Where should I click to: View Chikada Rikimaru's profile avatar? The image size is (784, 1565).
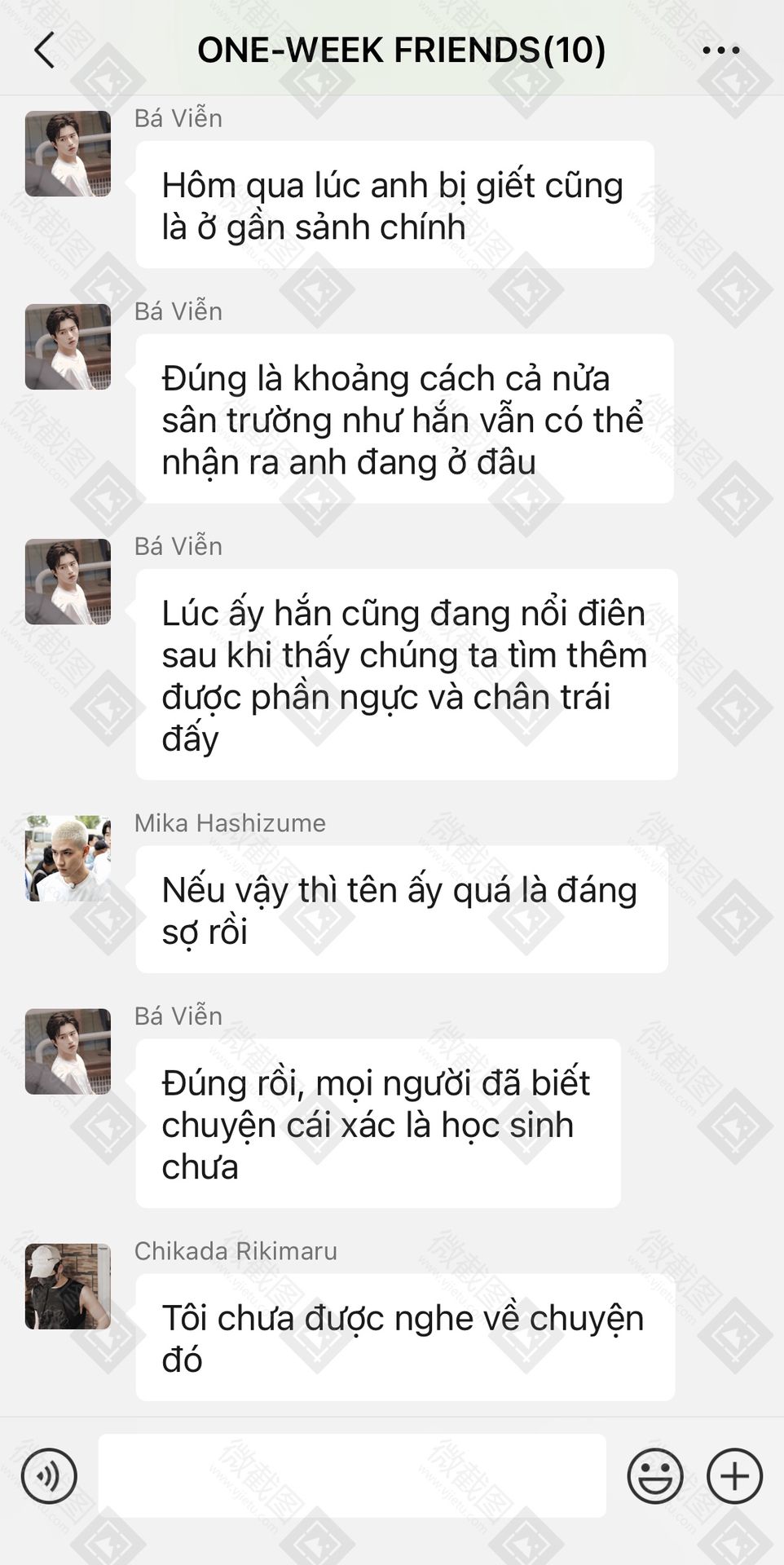point(68,1286)
